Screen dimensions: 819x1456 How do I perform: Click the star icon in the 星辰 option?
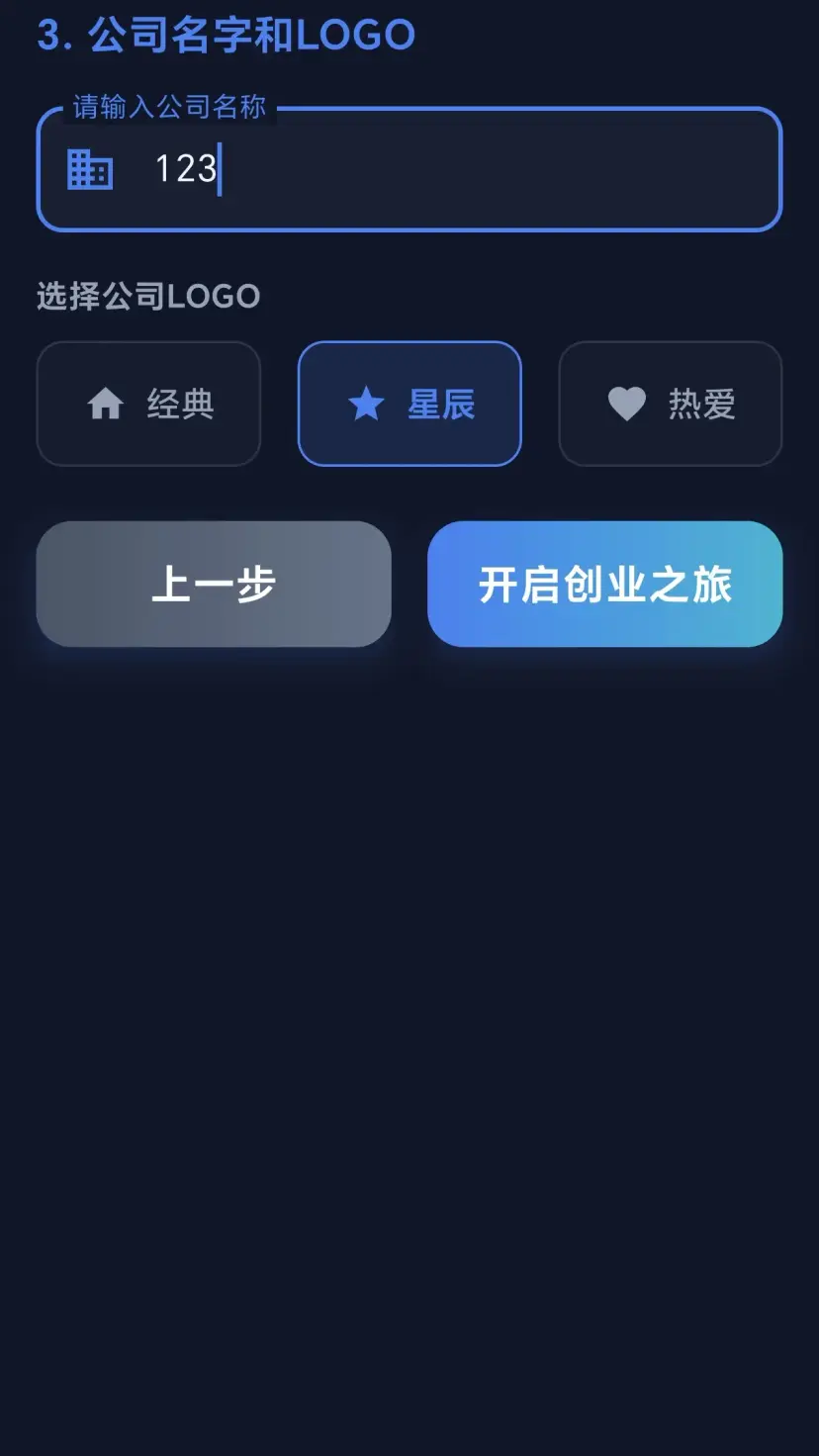pos(367,404)
